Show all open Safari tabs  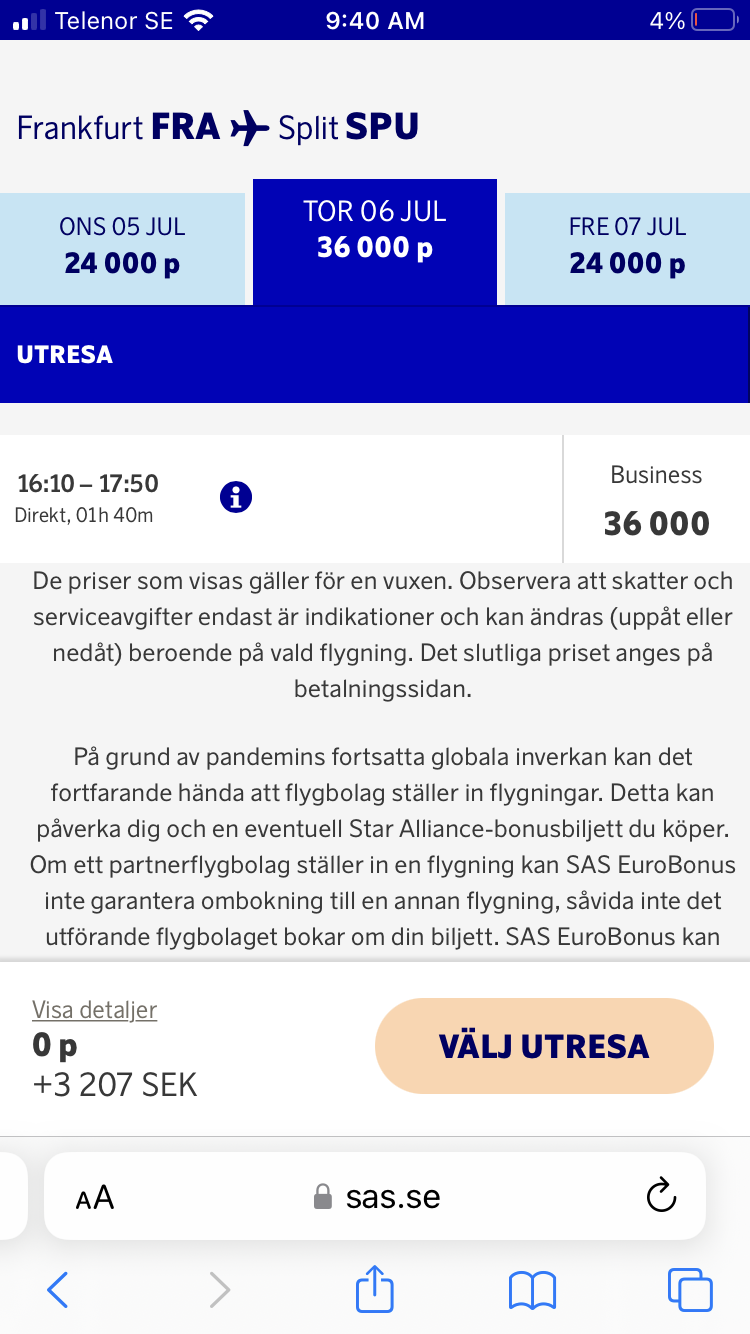[x=690, y=1290]
